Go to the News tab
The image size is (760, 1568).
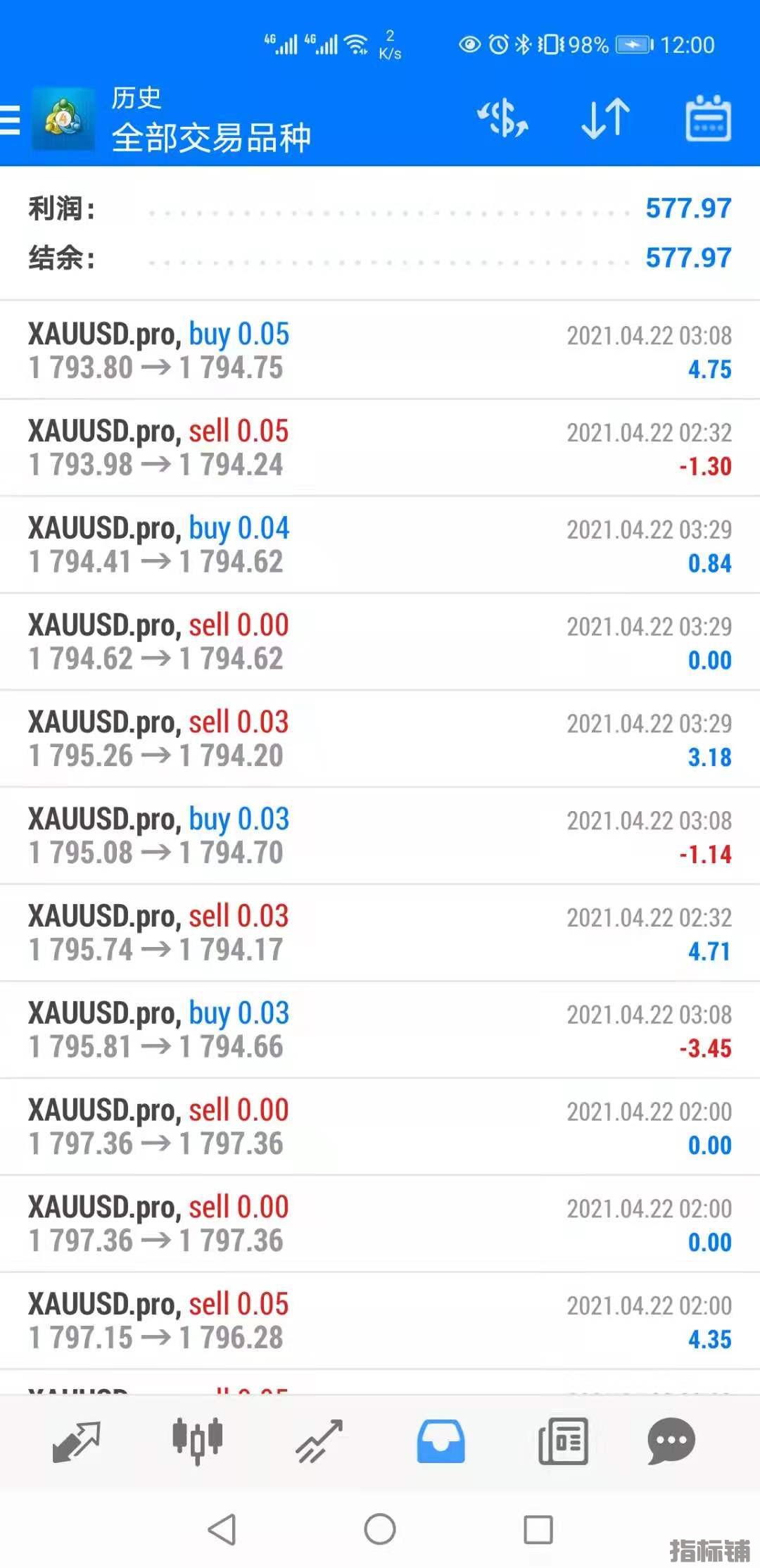(x=563, y=1441)
